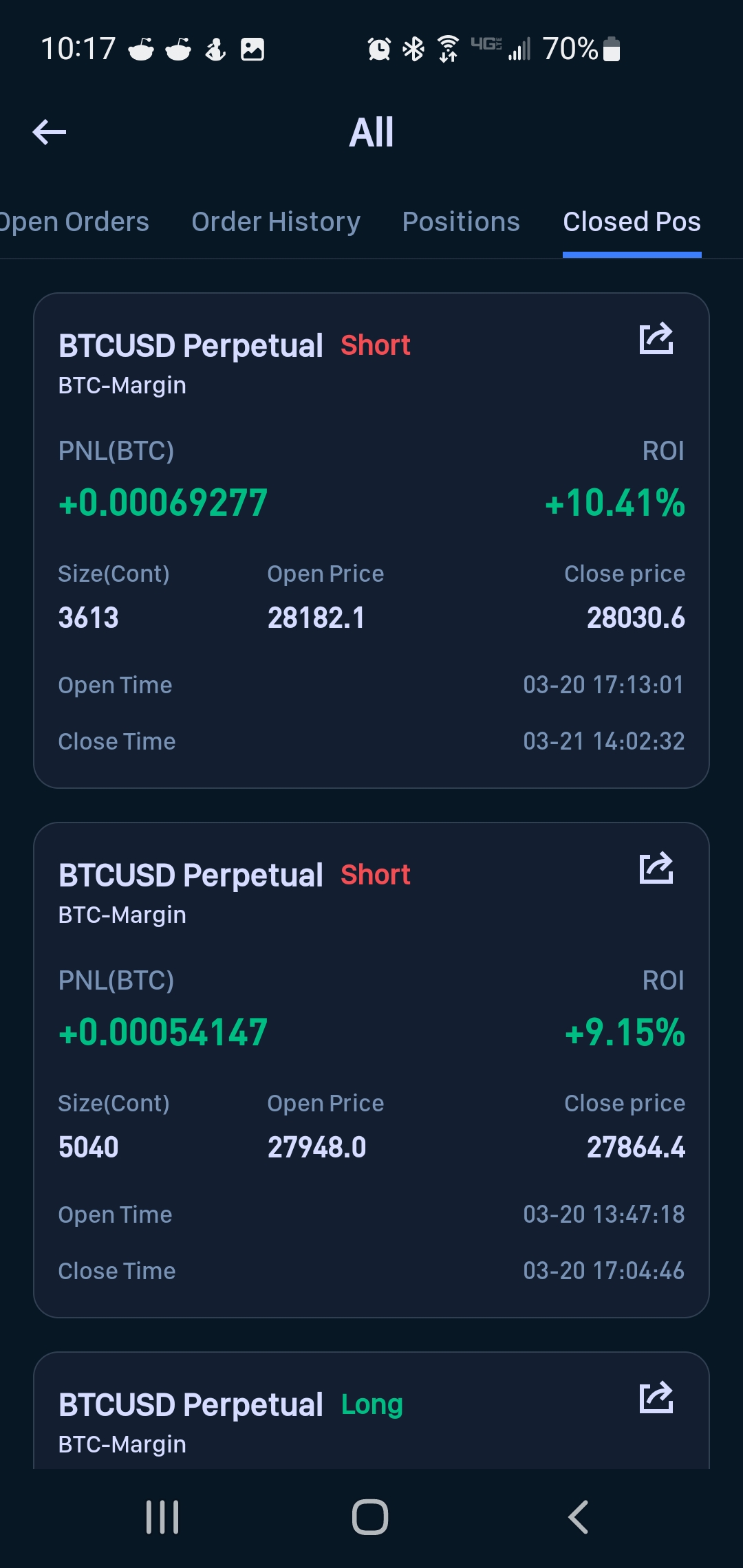Screen dimensions: 743x1568
Task: Share the short position with +10.41% ROI
Action: [x=656, y=338]
